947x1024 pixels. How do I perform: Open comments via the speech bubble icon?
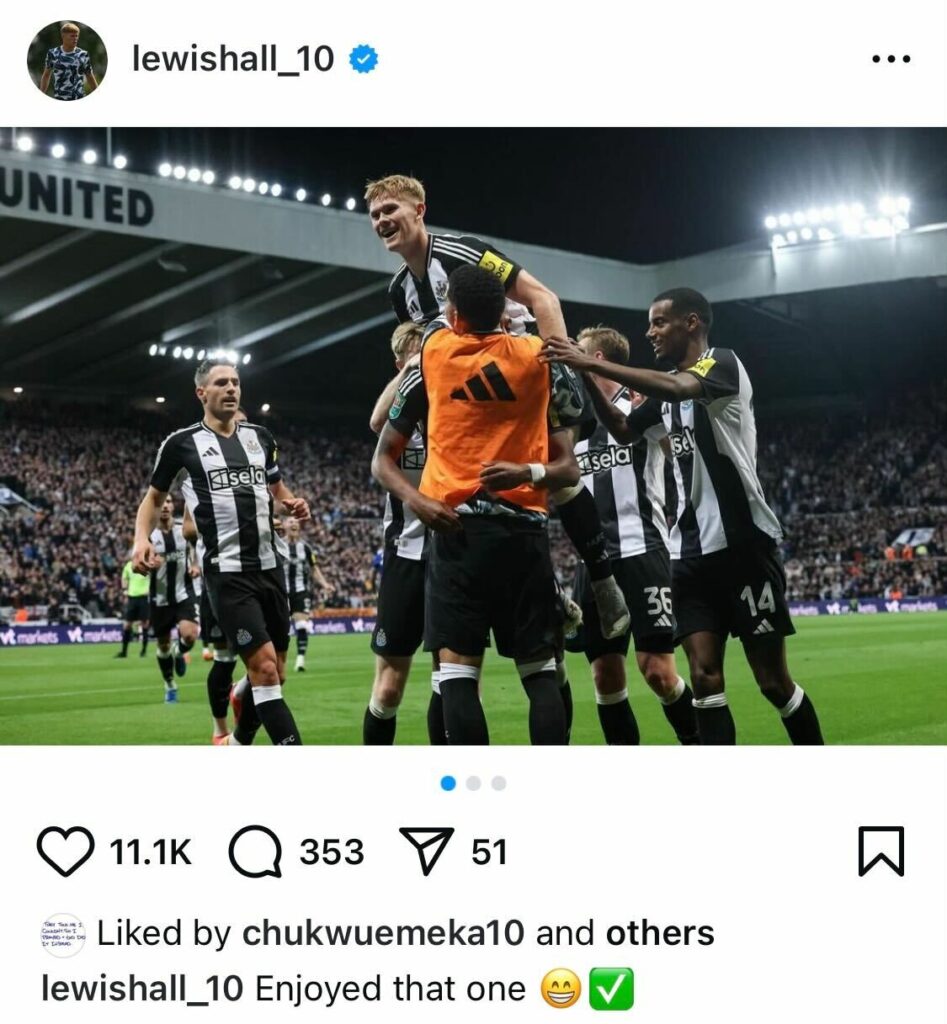(255, 852)
